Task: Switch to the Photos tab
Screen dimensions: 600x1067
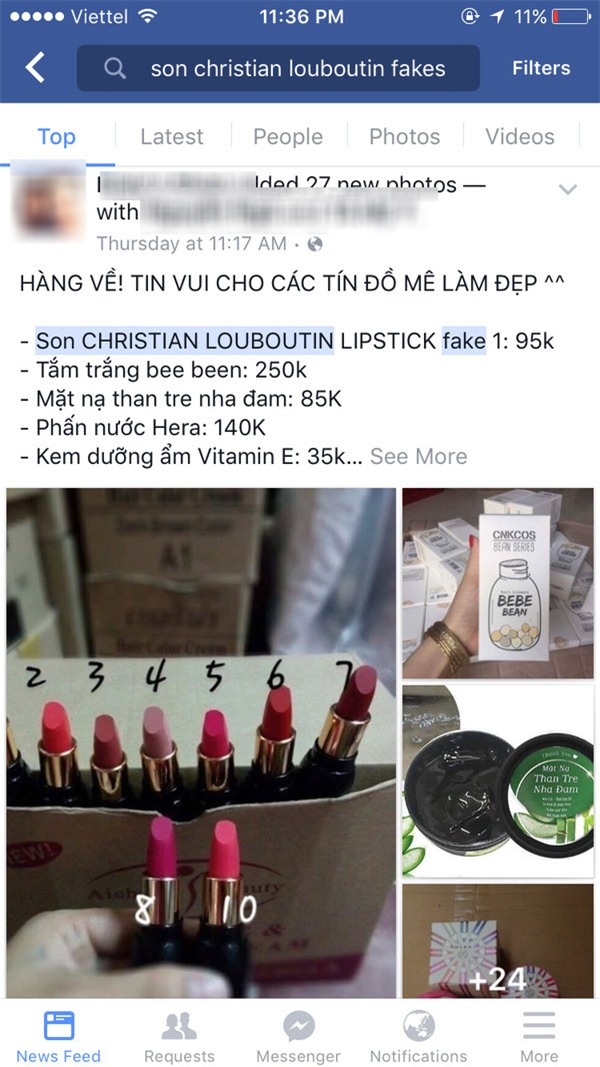Action: [405, 137]
